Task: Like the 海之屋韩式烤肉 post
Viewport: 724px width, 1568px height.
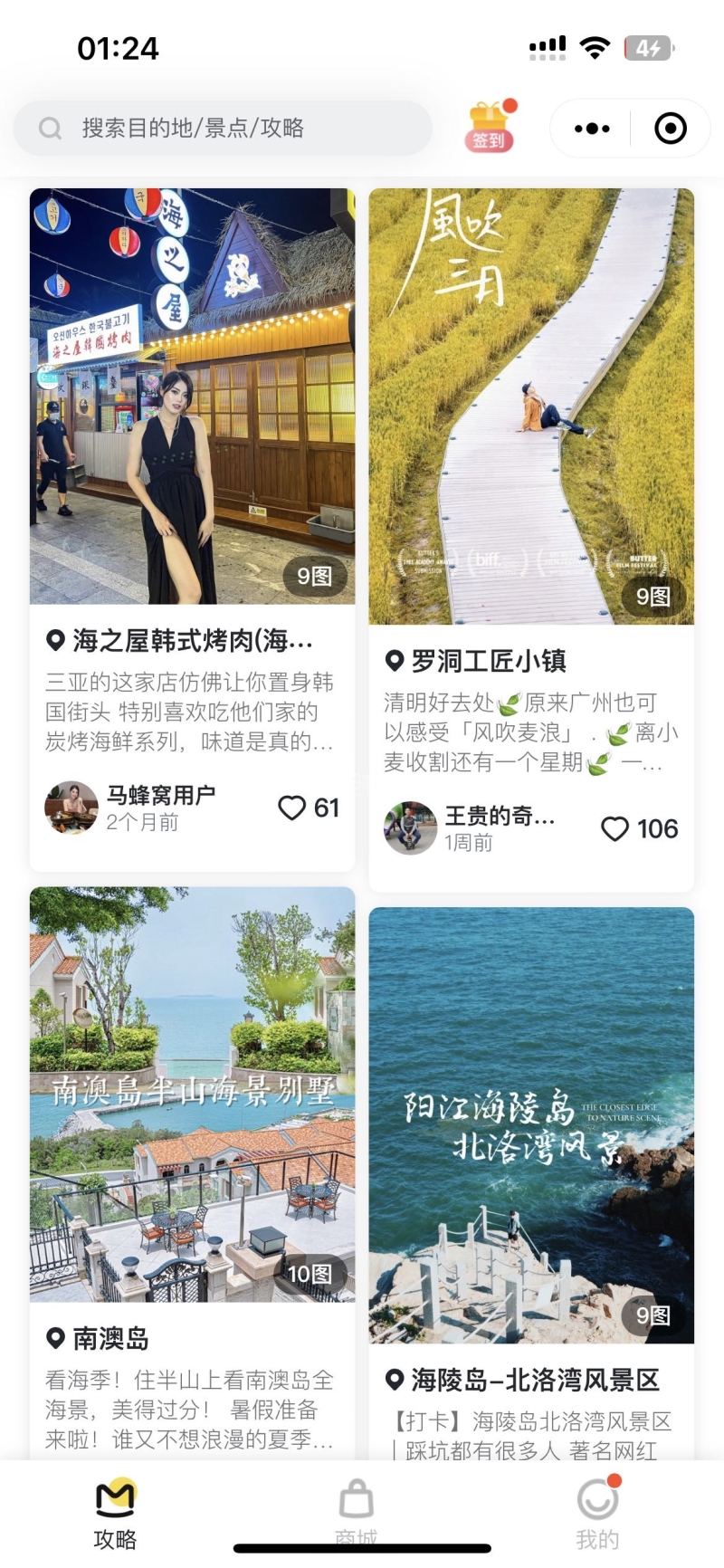Action: pos(292,808)
